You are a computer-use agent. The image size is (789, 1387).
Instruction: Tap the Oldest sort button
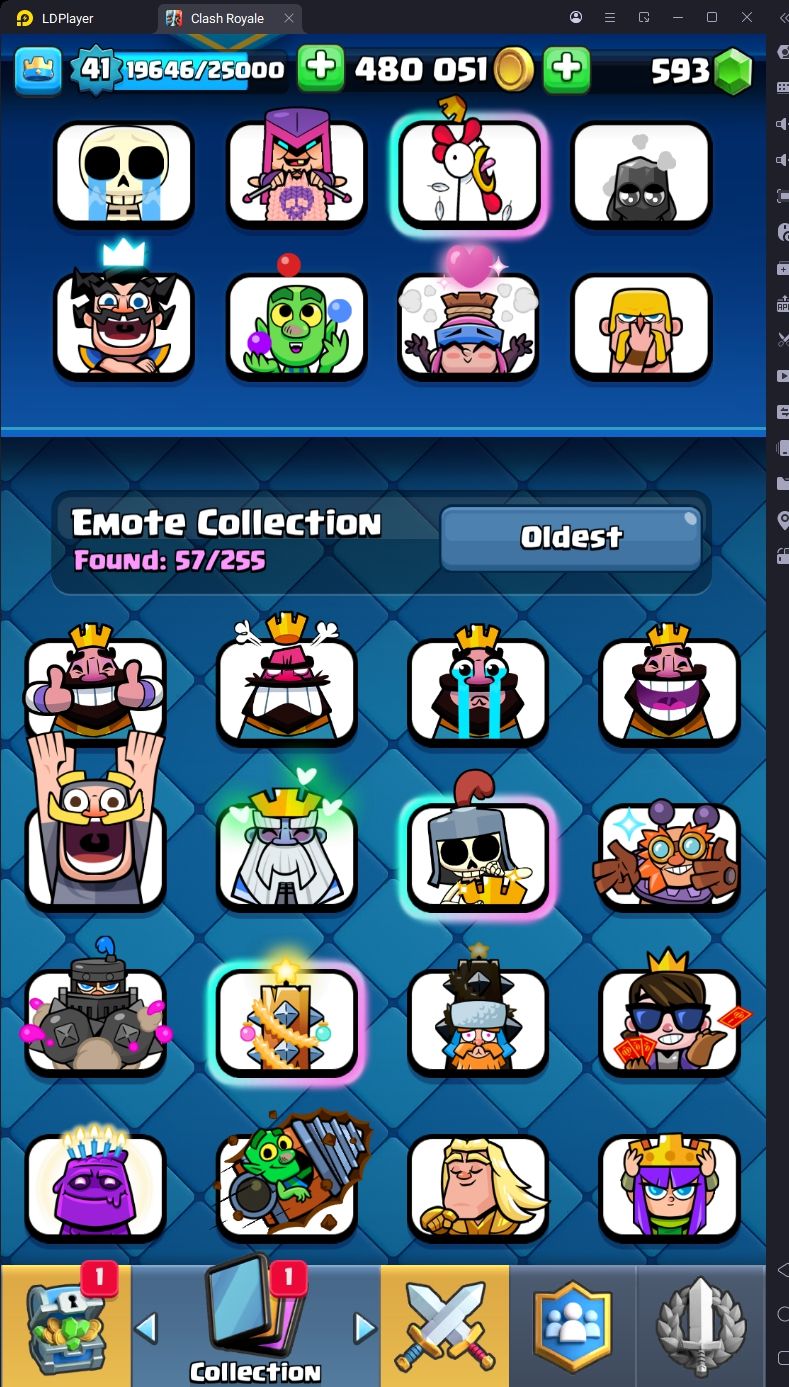tap(571, 537)
